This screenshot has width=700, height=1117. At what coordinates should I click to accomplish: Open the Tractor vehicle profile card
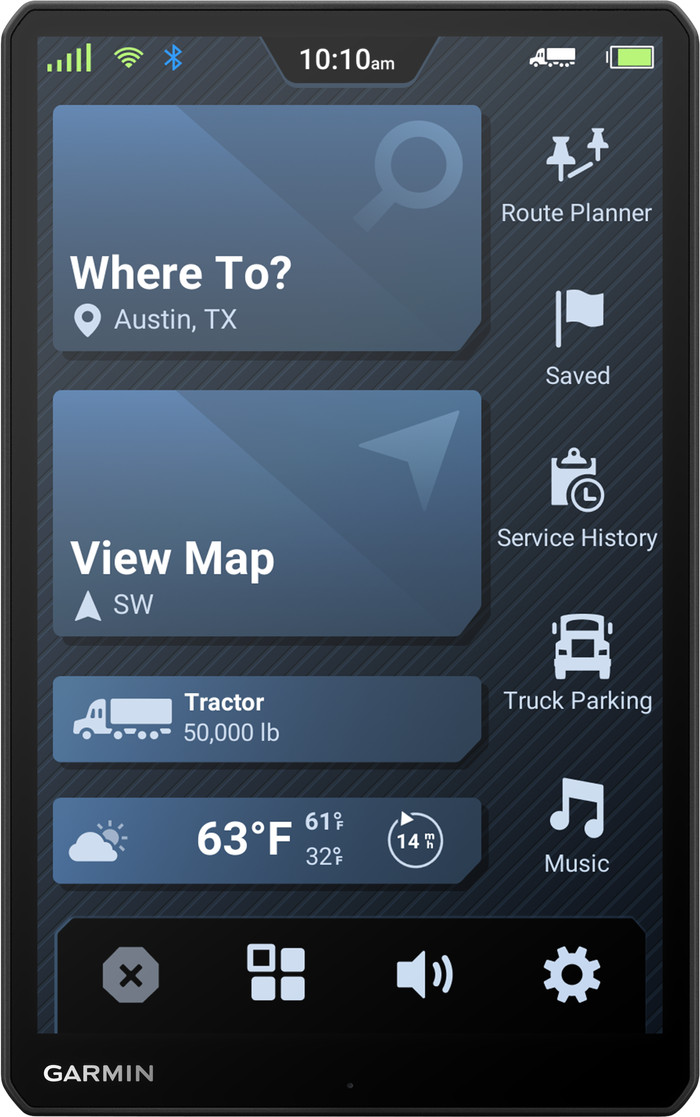click(266, 718)
